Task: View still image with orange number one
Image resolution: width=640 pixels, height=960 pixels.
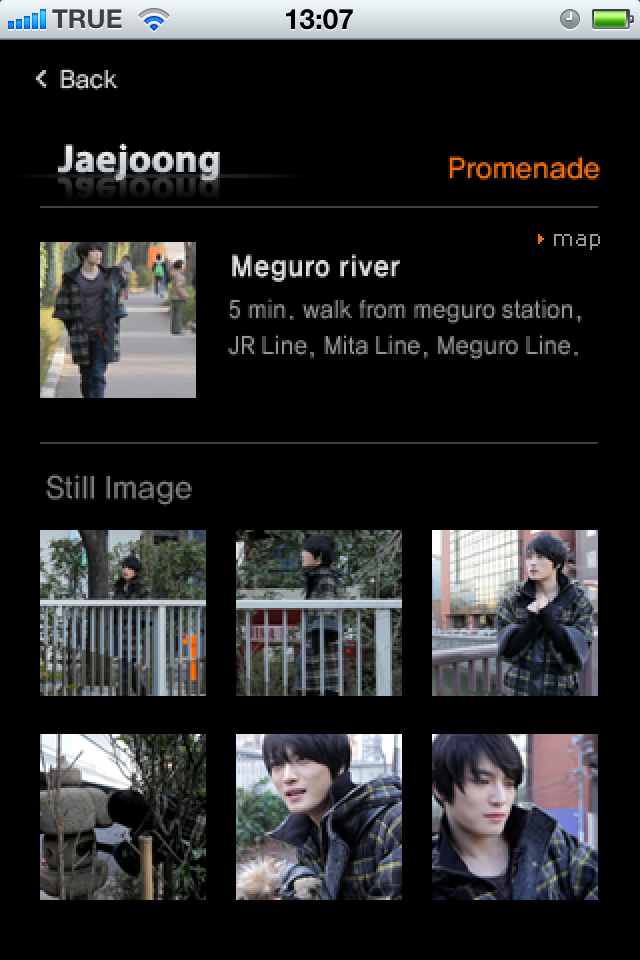Action: (123, 613)
